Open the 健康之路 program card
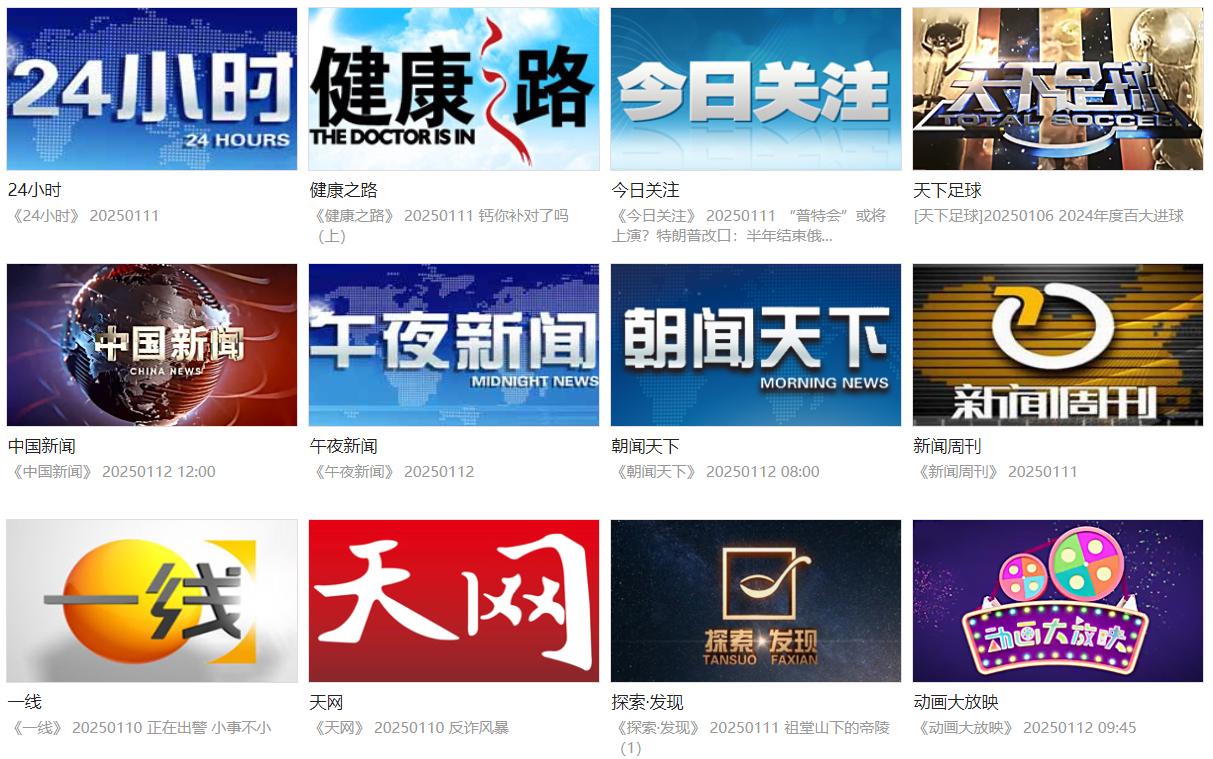This screenshot has width=1213, height=759. 454,89
